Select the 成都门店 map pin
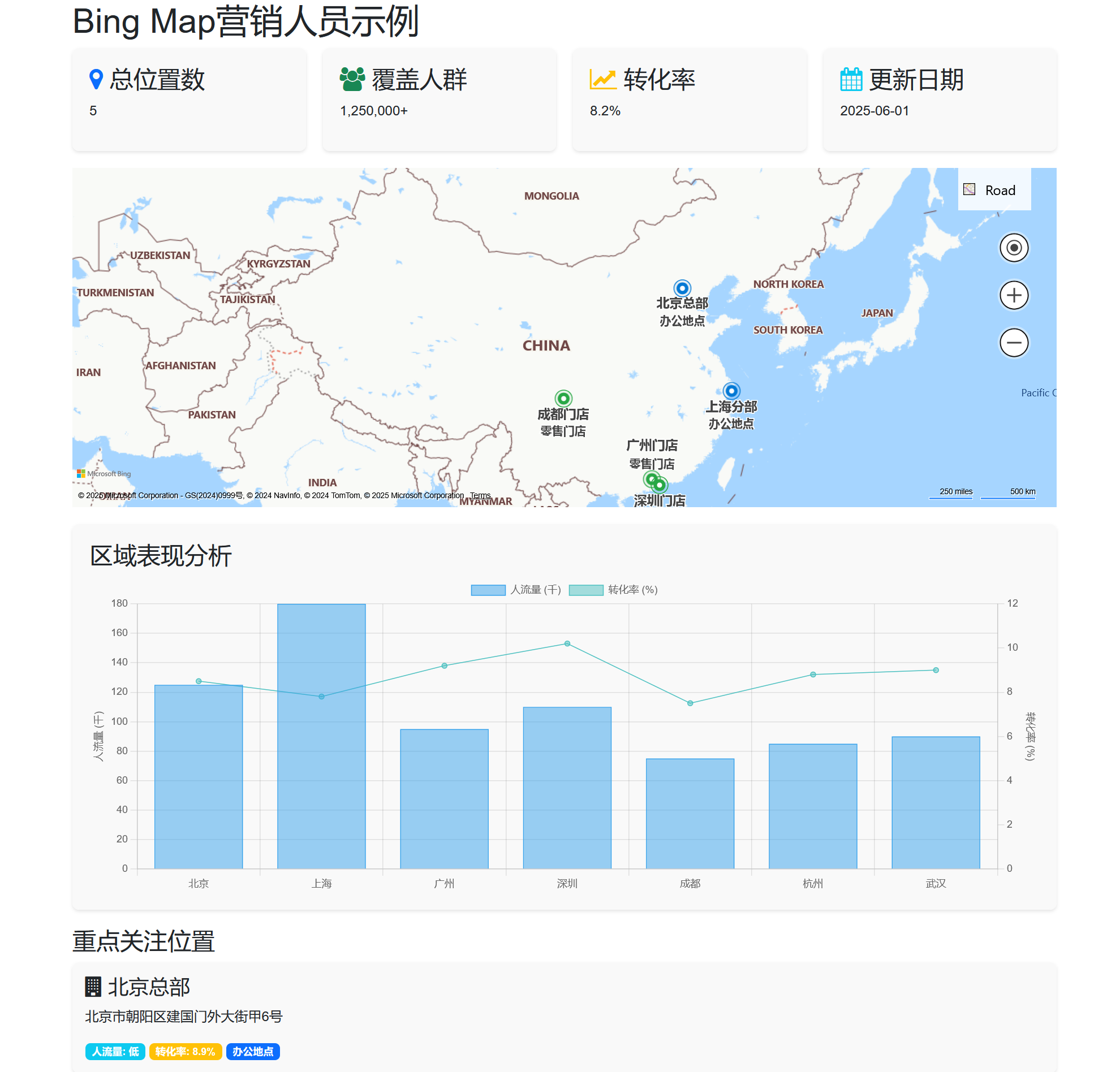This screenshot has width=1120, height=1072. point(563,398)
